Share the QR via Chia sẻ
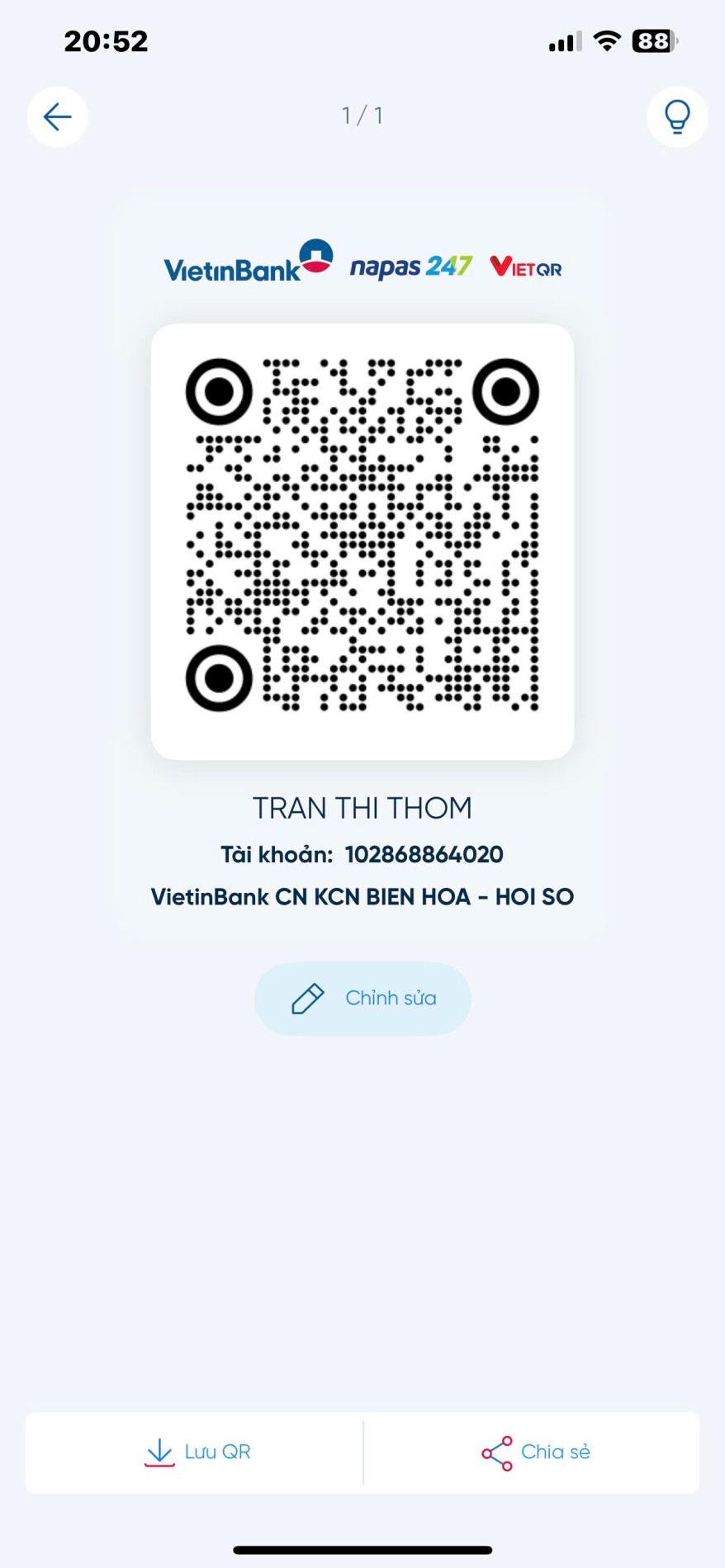Viewport: 725px width, 1568px height. coord(535,1452)
